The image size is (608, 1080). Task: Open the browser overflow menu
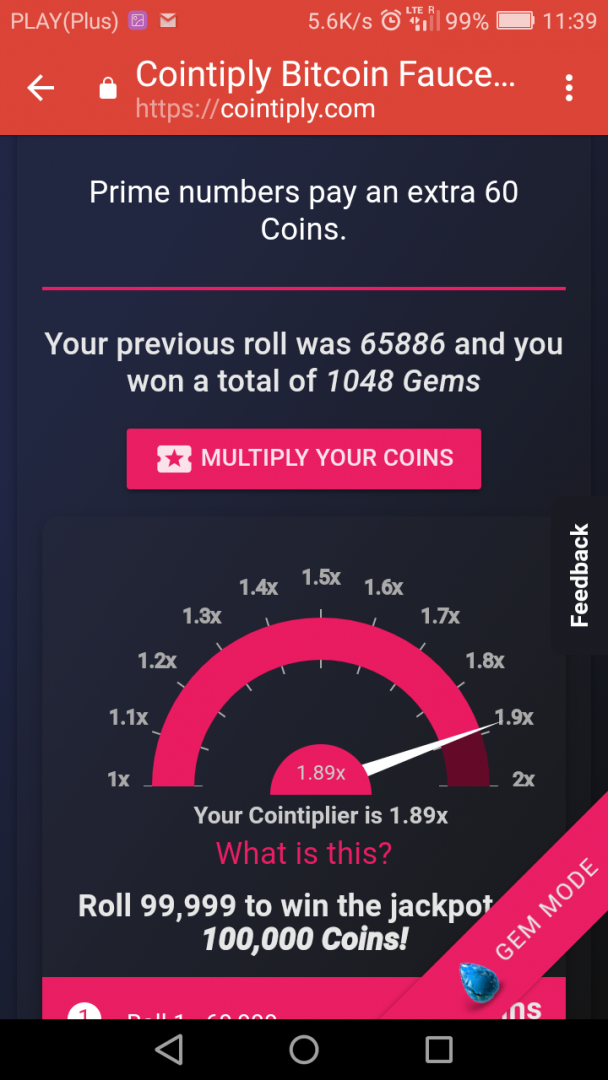point(569,88)
